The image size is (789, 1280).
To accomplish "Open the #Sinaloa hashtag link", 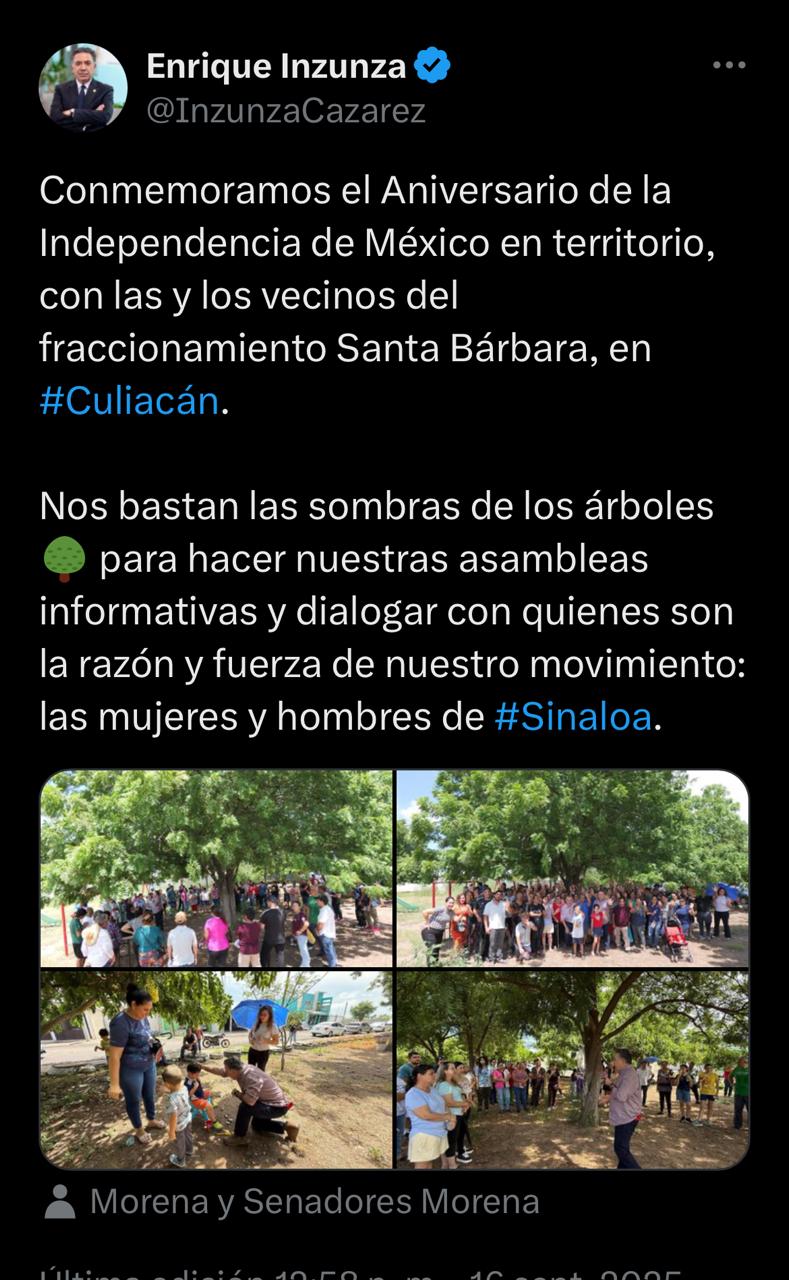I will point(573,717).
